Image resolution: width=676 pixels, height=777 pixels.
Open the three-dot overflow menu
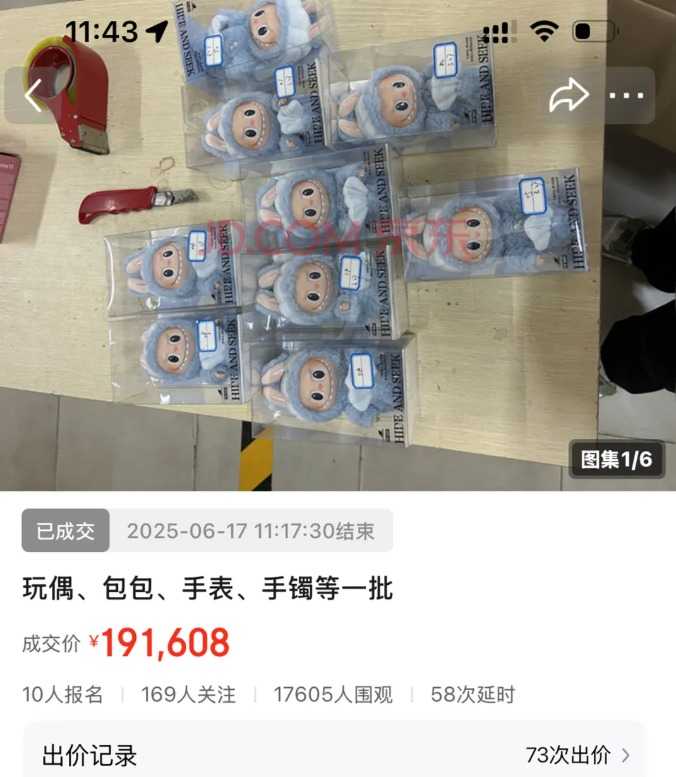(x=626, y=96)
